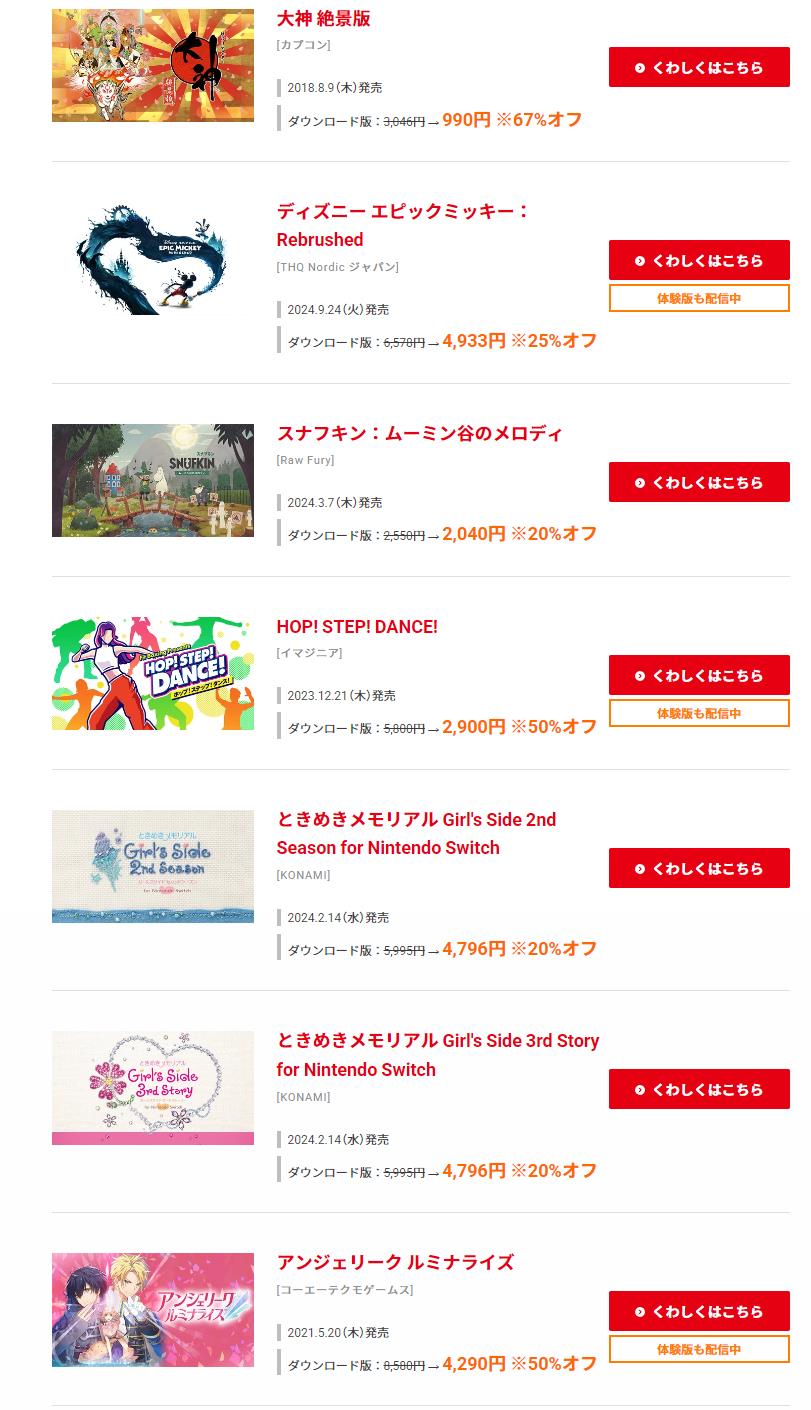Open the demo button for HOP! STEP! DANCE!
The height and width of the screenshot is (1410, 811).
[698, 713]
